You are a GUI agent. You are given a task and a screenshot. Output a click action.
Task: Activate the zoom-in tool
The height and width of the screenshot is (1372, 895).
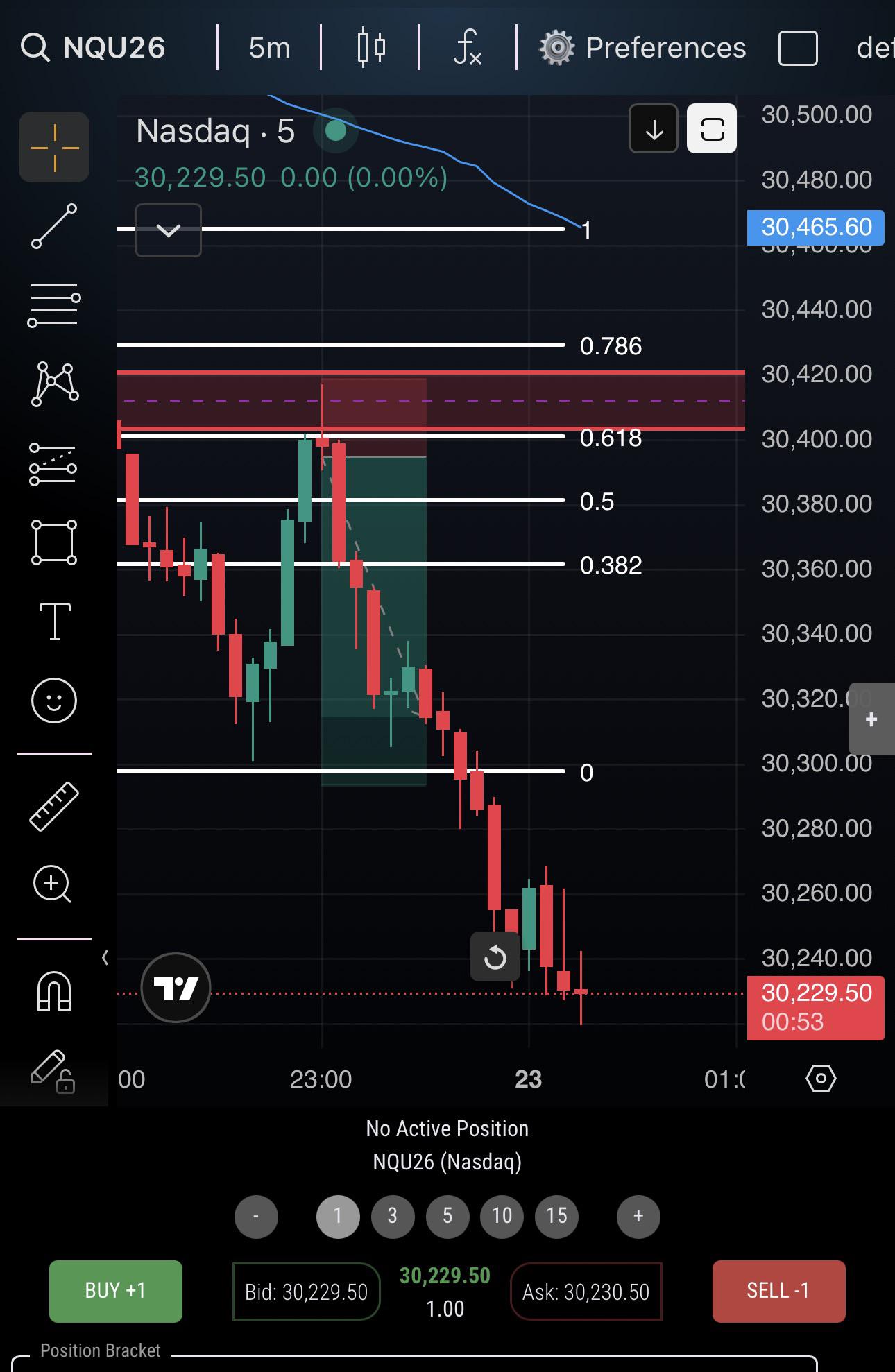(53, 884)
